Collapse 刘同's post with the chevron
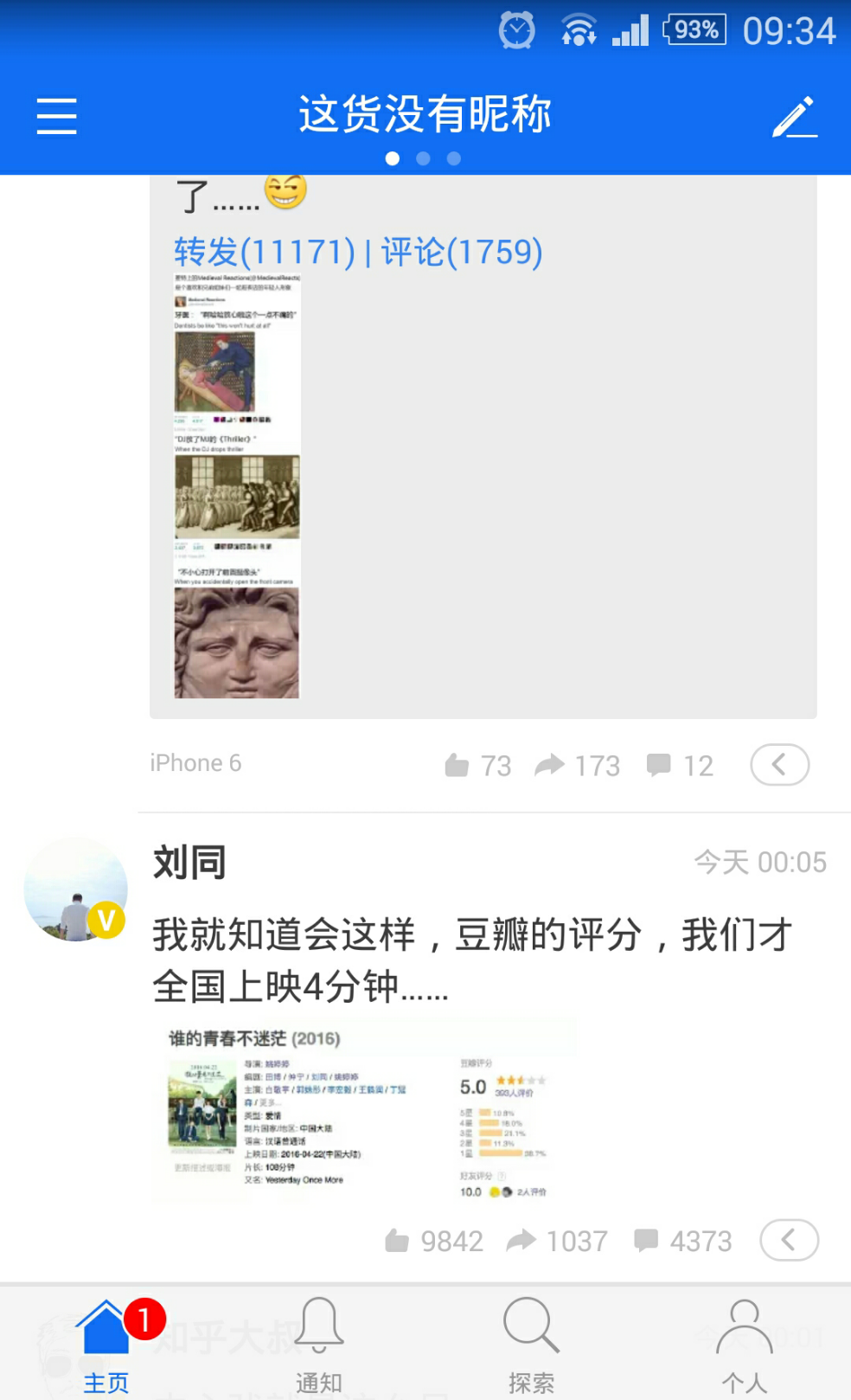The image size is (851, 1400). coord(788,1240)
